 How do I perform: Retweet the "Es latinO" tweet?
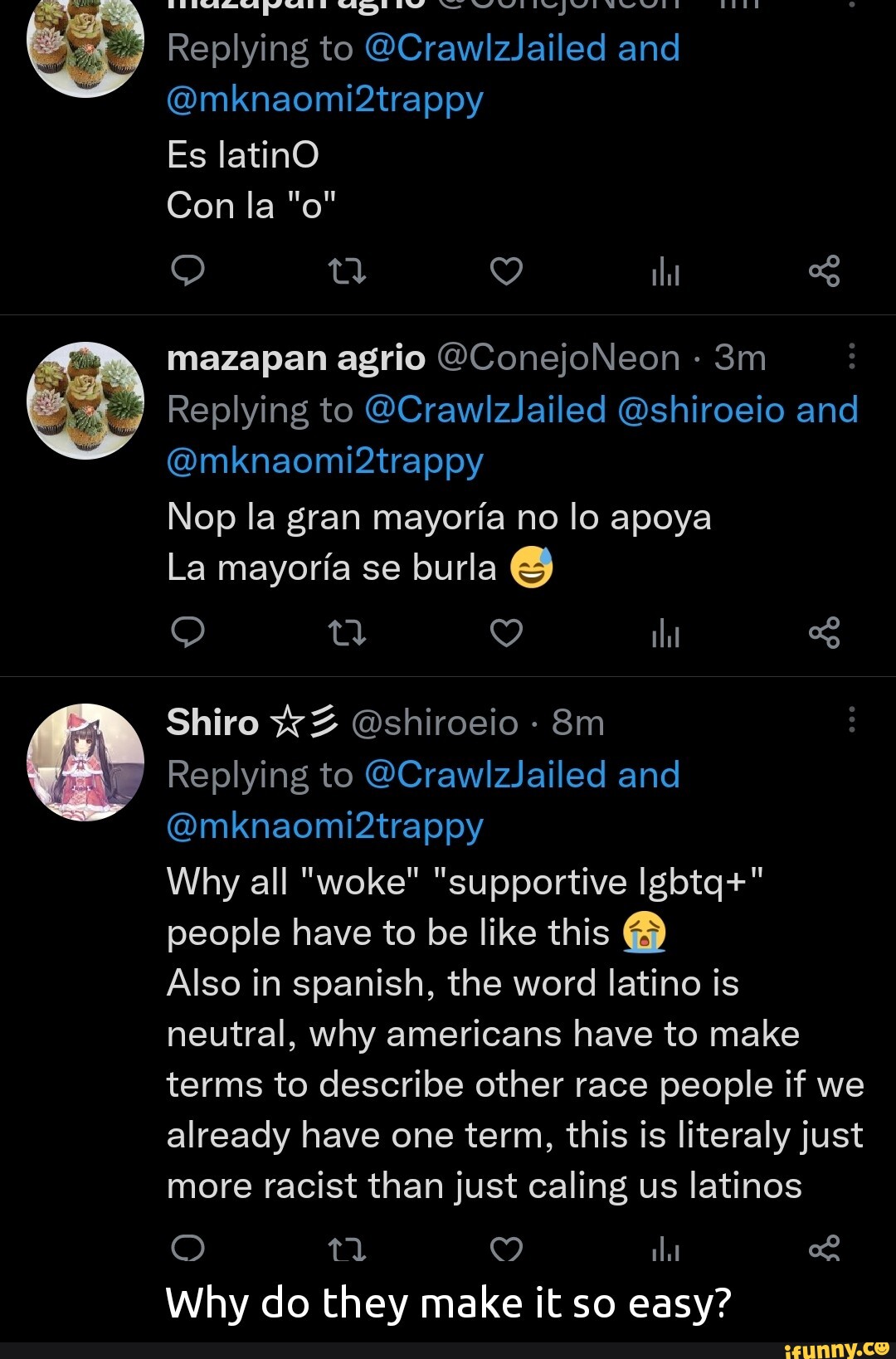pyautogui.click(x=347, y=270)
